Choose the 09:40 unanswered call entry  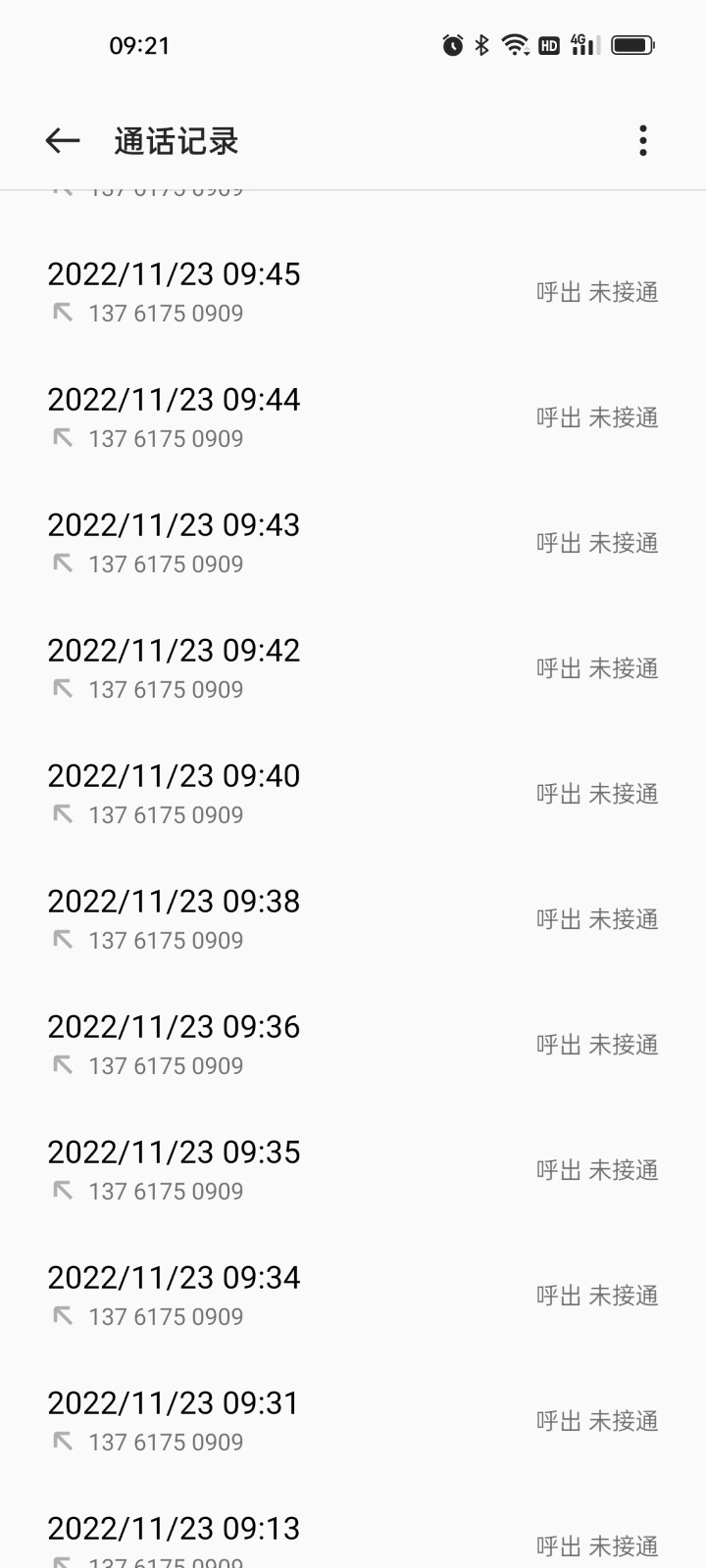(x=353, y=794)
